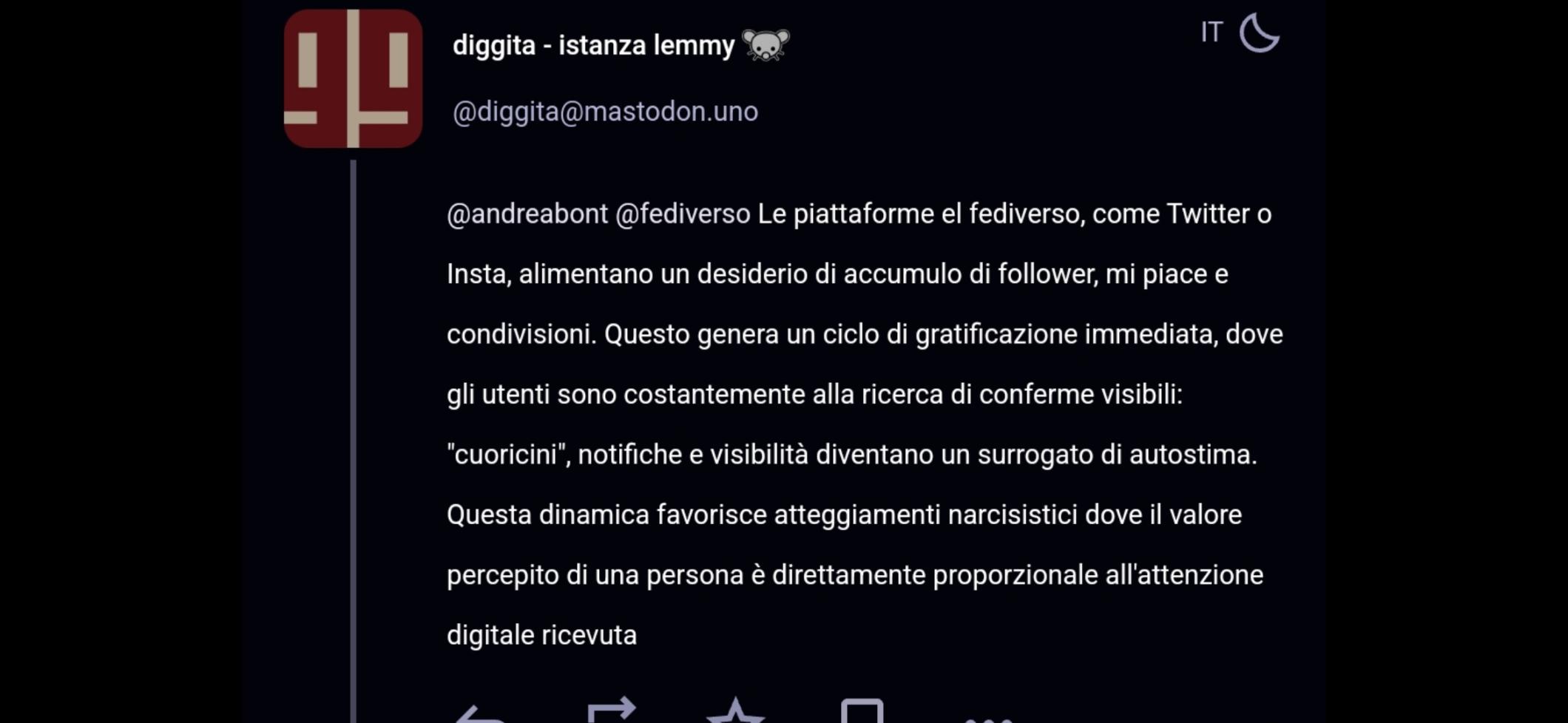Open the @andreabont mention
The height and width of the screenshot is (723, 1568).
point(527,214)
